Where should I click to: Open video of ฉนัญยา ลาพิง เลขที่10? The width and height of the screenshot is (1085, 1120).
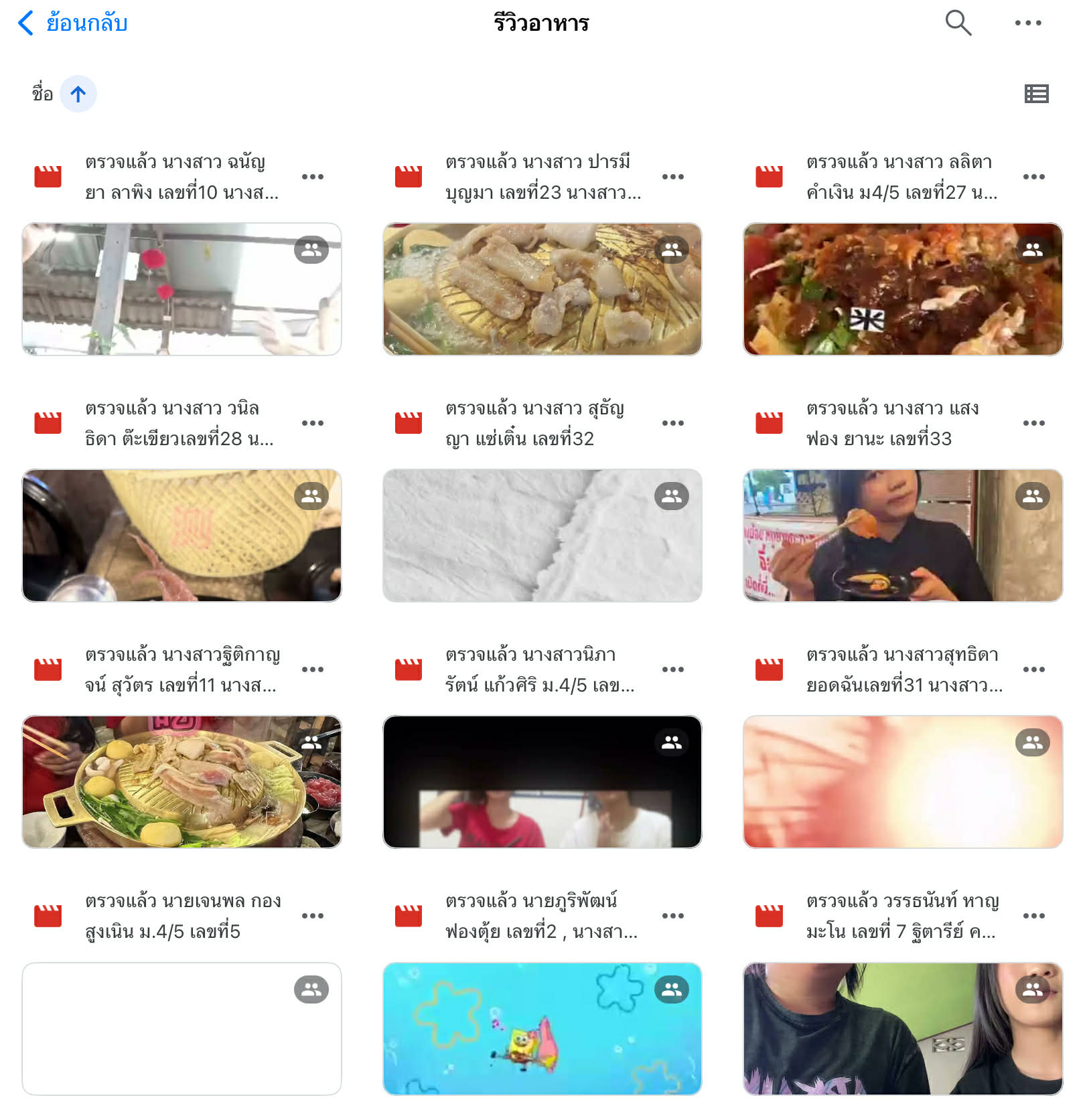pyautogui.click(x=182, y=289)
